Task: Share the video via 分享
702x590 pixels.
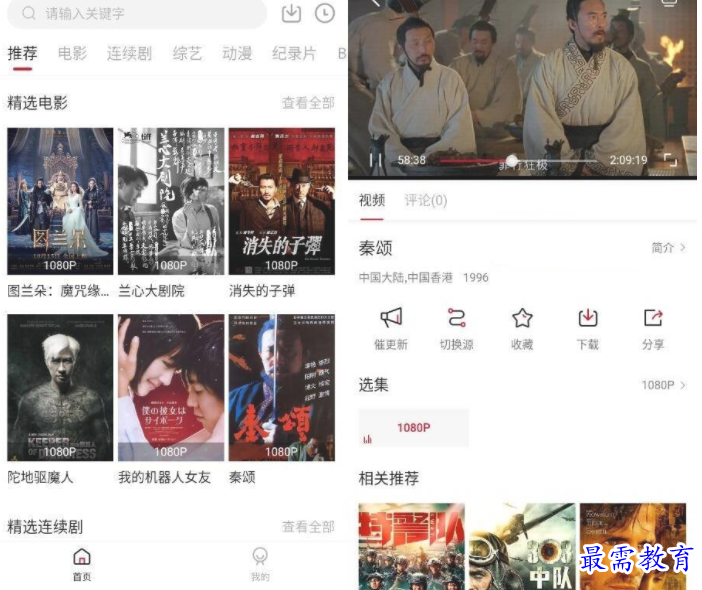Action: pos(653,328)
